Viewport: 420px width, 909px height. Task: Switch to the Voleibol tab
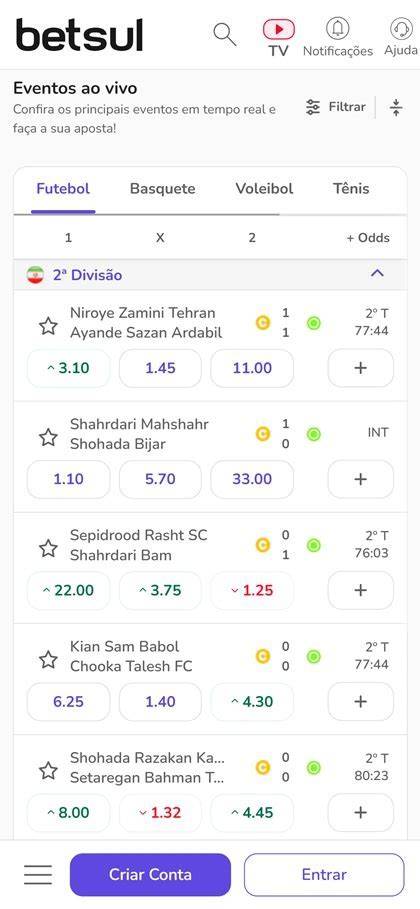265,188
